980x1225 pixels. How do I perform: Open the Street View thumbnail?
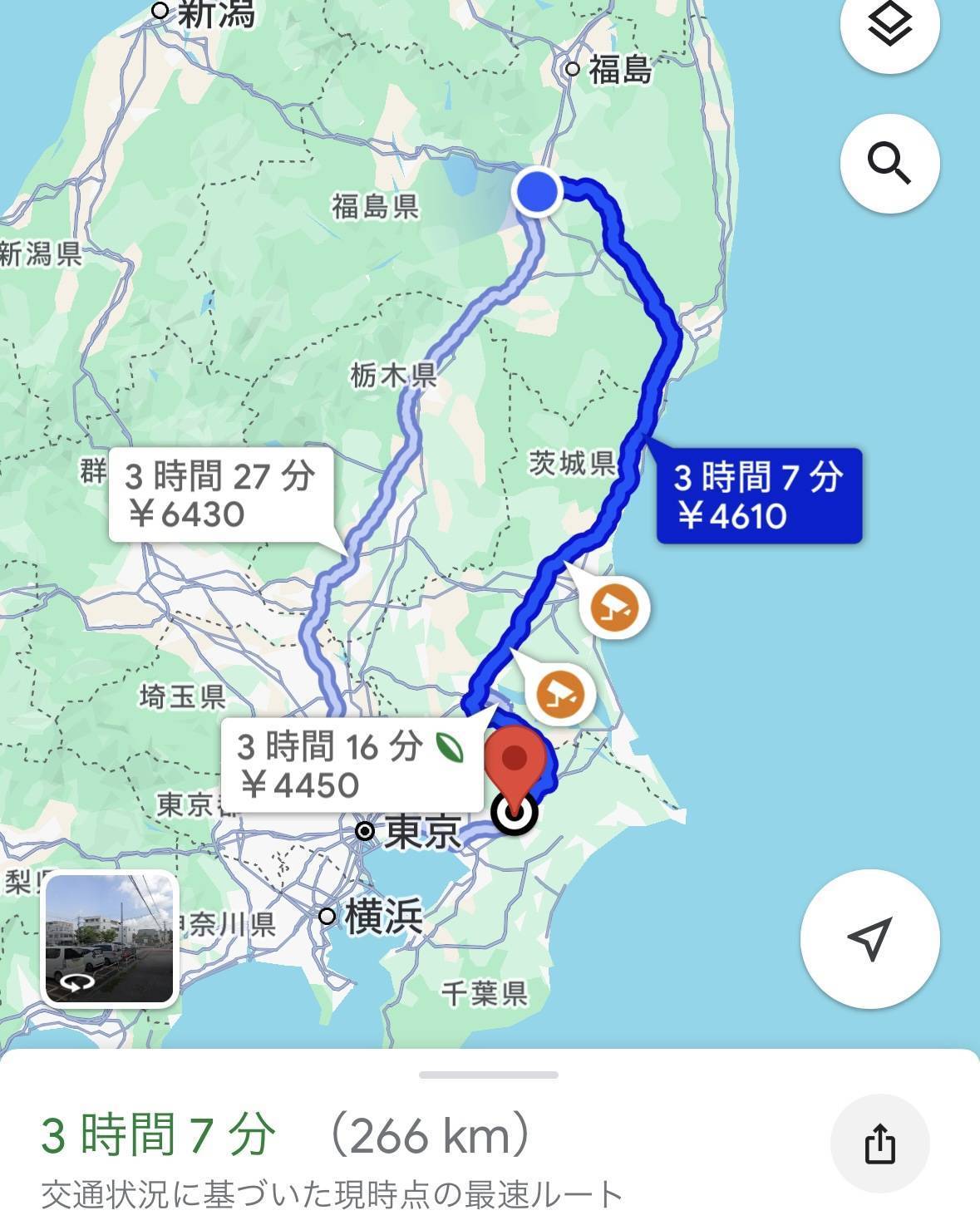(110, 938)
